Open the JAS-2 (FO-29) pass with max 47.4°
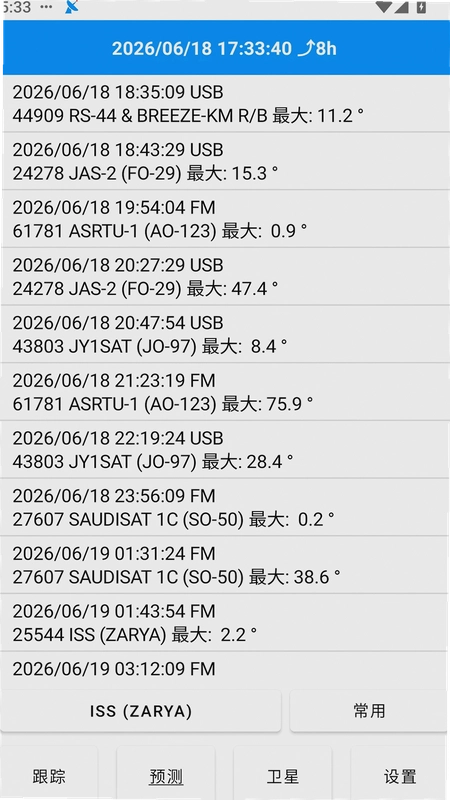The image size is (450, 800). pyautogui.click(x=225, y=277)
